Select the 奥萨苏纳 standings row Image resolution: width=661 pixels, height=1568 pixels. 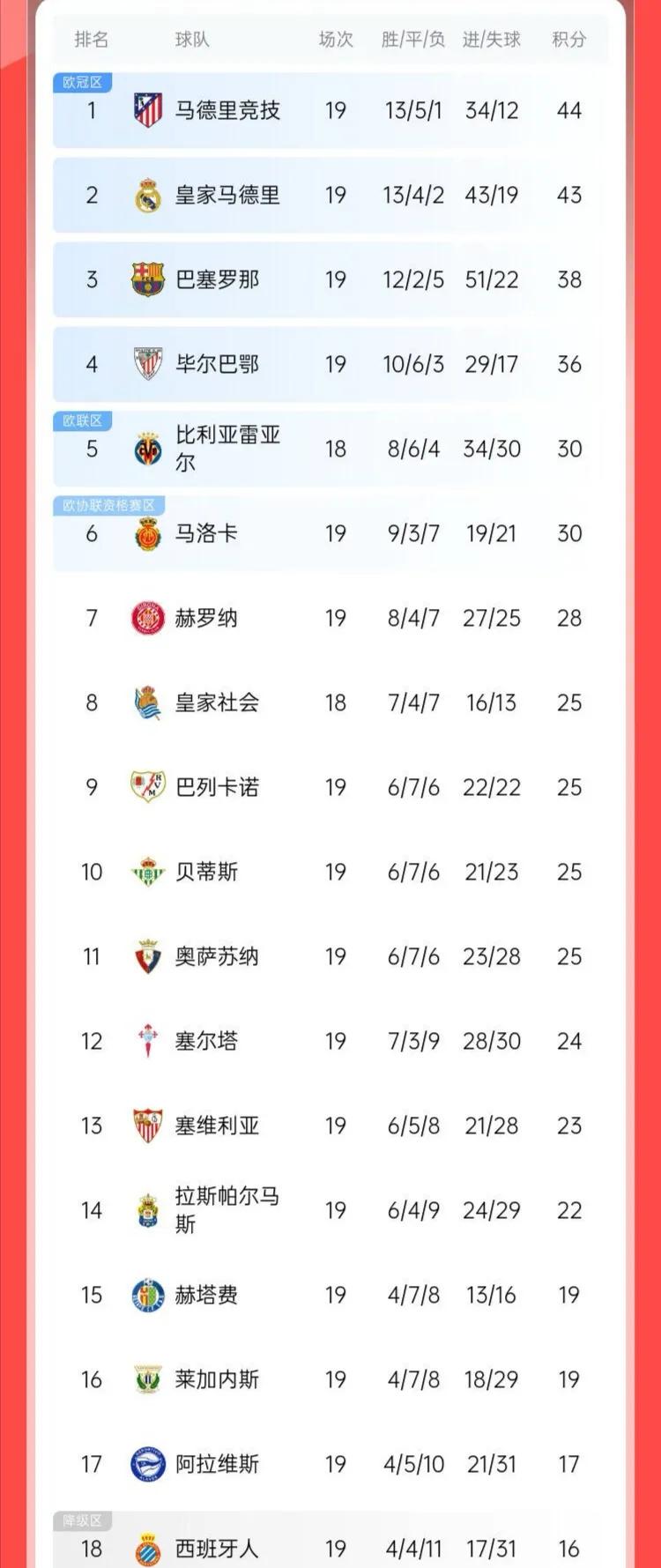click(x=330, y=955)
